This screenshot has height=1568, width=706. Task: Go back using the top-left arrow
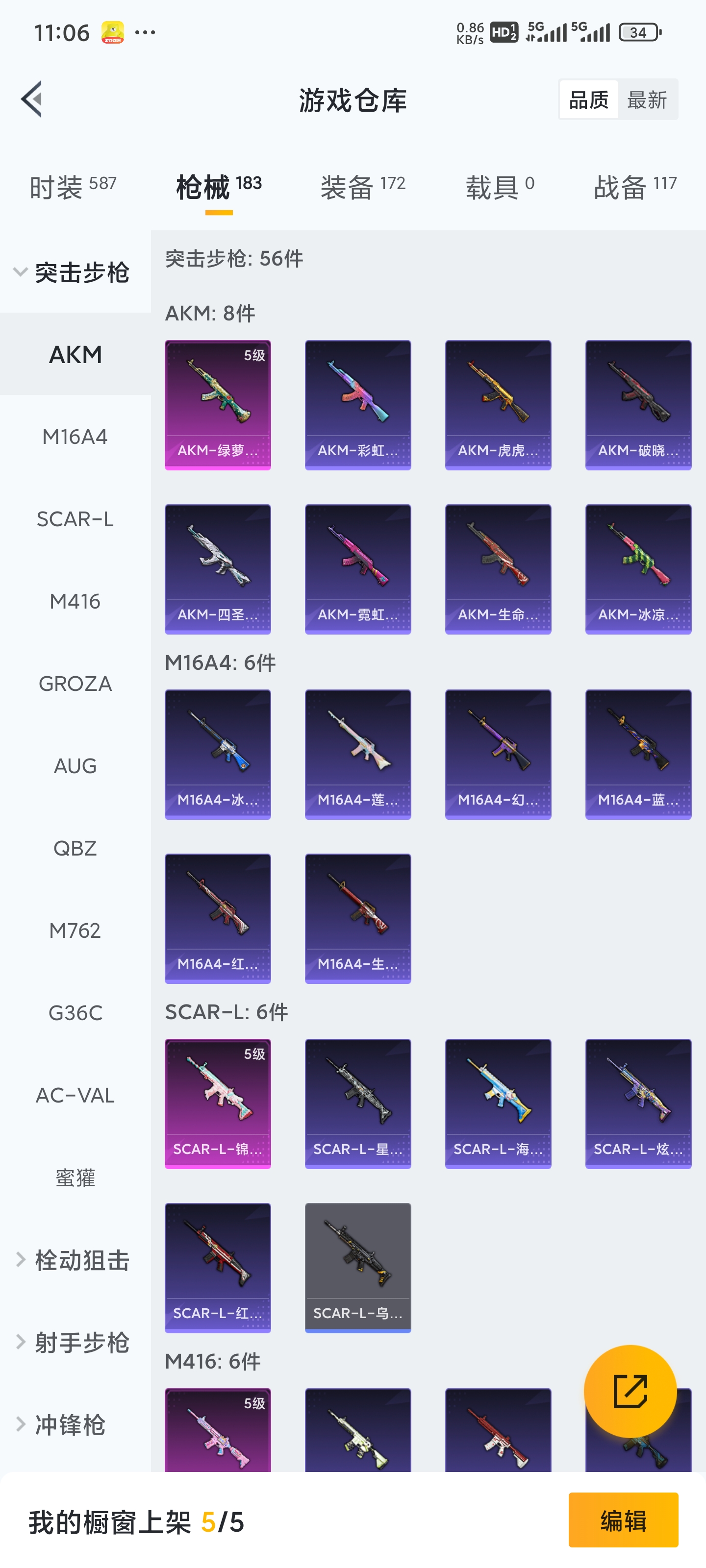[x=32, y=98]
